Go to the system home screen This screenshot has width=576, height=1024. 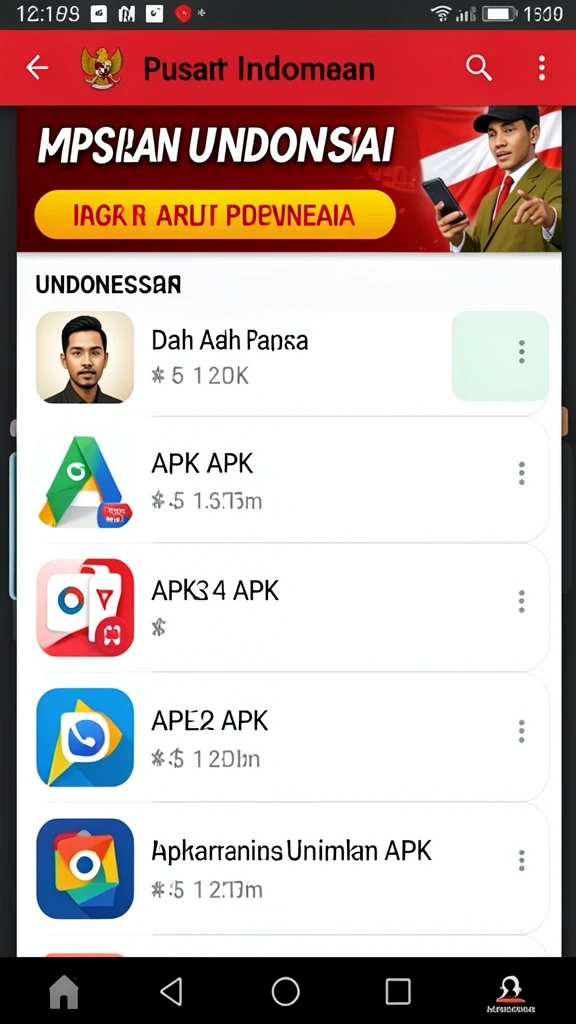(285, 991)
